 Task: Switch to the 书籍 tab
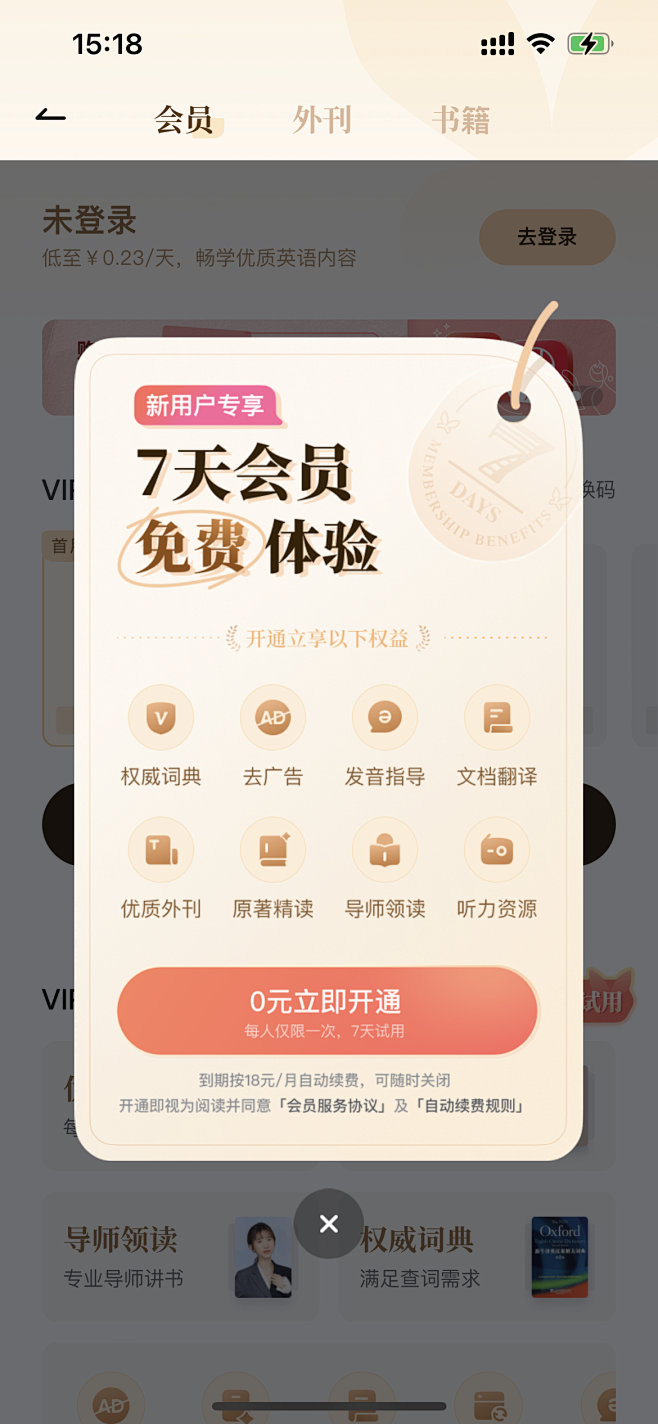click(460, 120)
